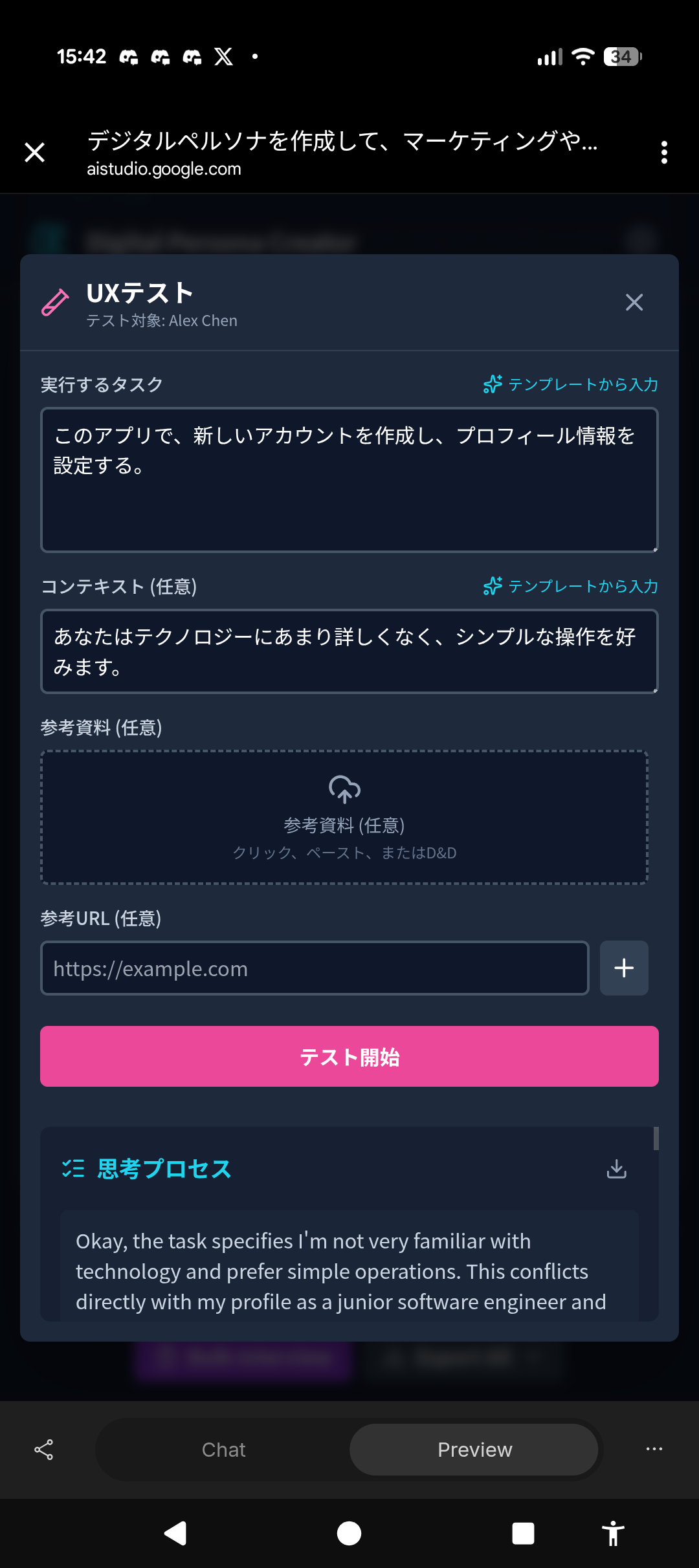The width and height of the screenshot is (699, 1568).
Task: Open the accessibility shortcut button
Action: (612, 1533)
